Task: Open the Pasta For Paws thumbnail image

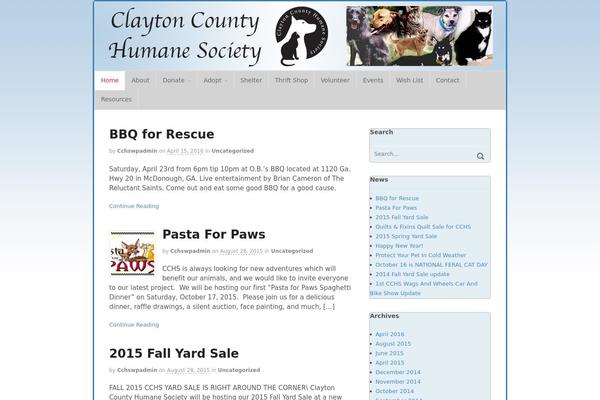Action: pyautogui.click(x=131, y=253)
